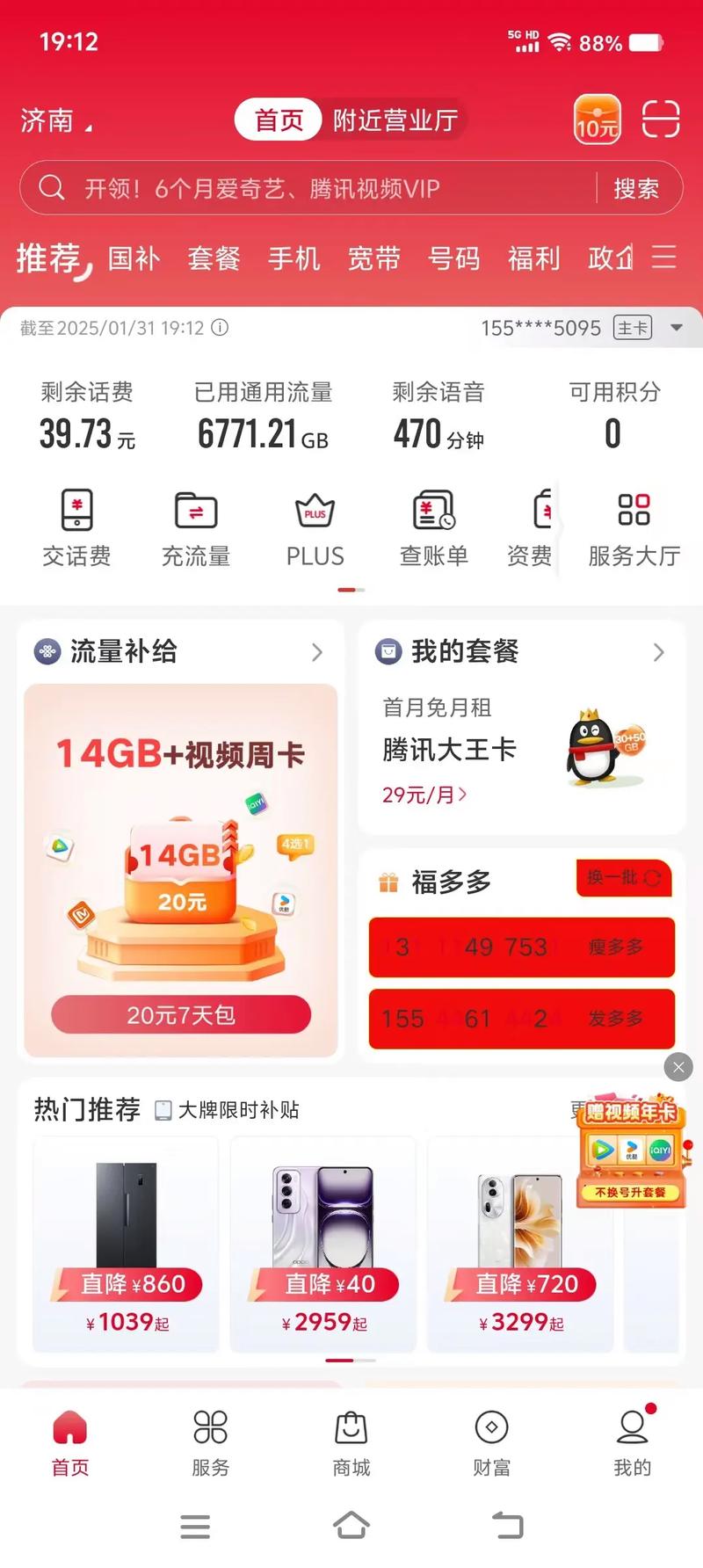Switch to 附近营业厅 tab

click(x=395, y=120)
